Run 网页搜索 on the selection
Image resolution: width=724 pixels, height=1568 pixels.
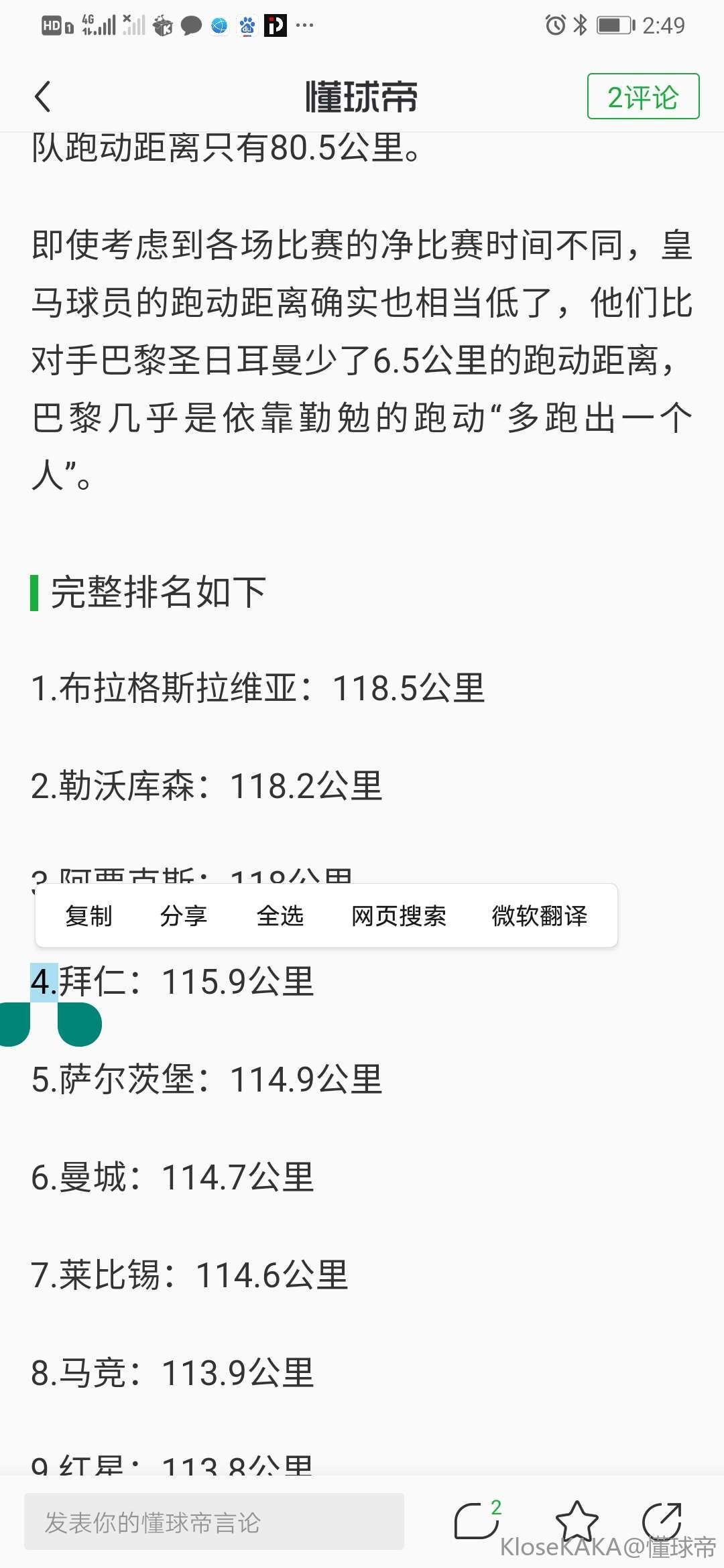point(399,915)
